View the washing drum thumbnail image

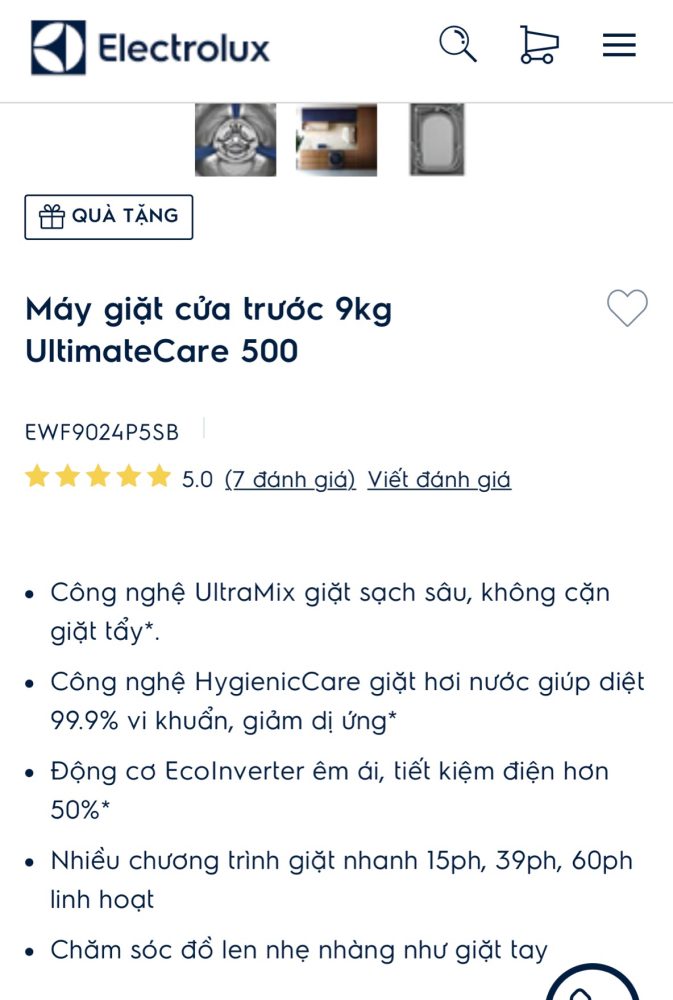click(x=235, y=140)
